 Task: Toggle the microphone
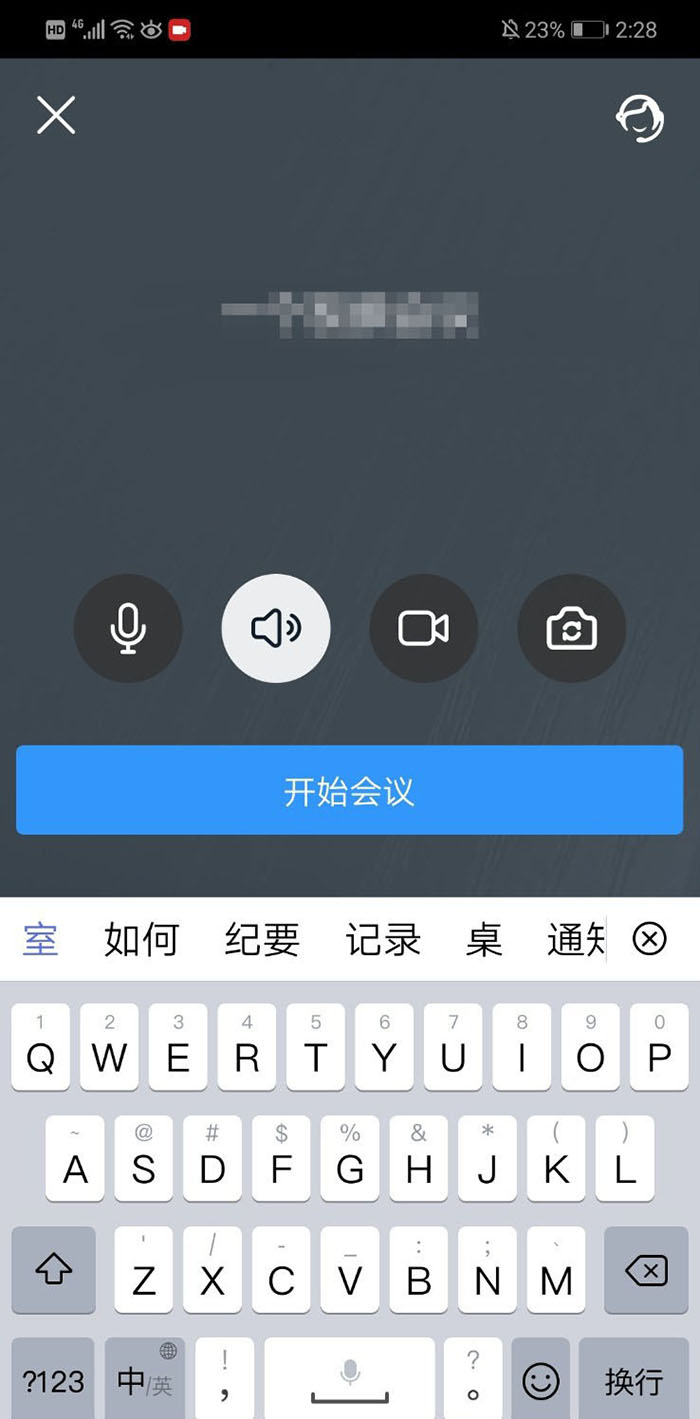pos(128,628)
